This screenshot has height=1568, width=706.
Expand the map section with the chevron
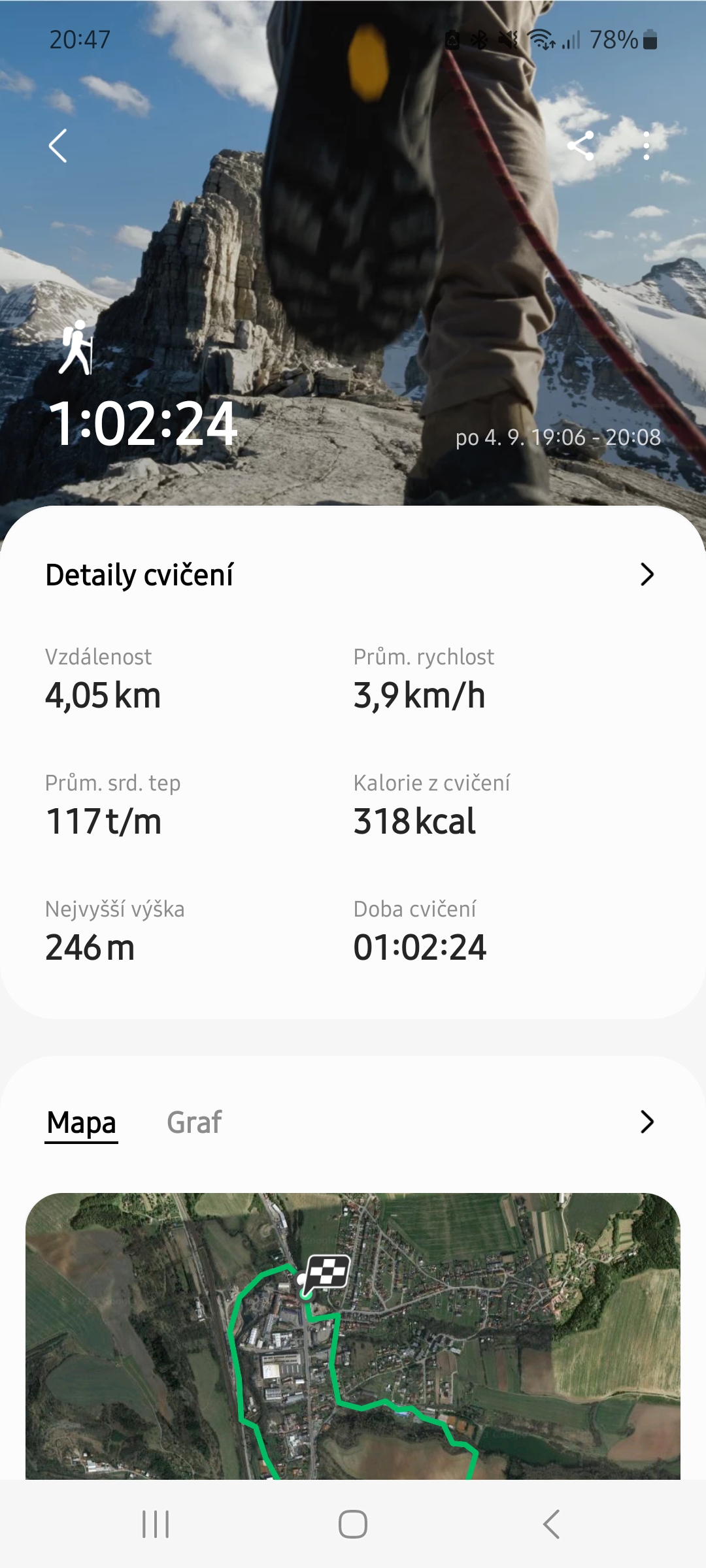point(647,1122)
